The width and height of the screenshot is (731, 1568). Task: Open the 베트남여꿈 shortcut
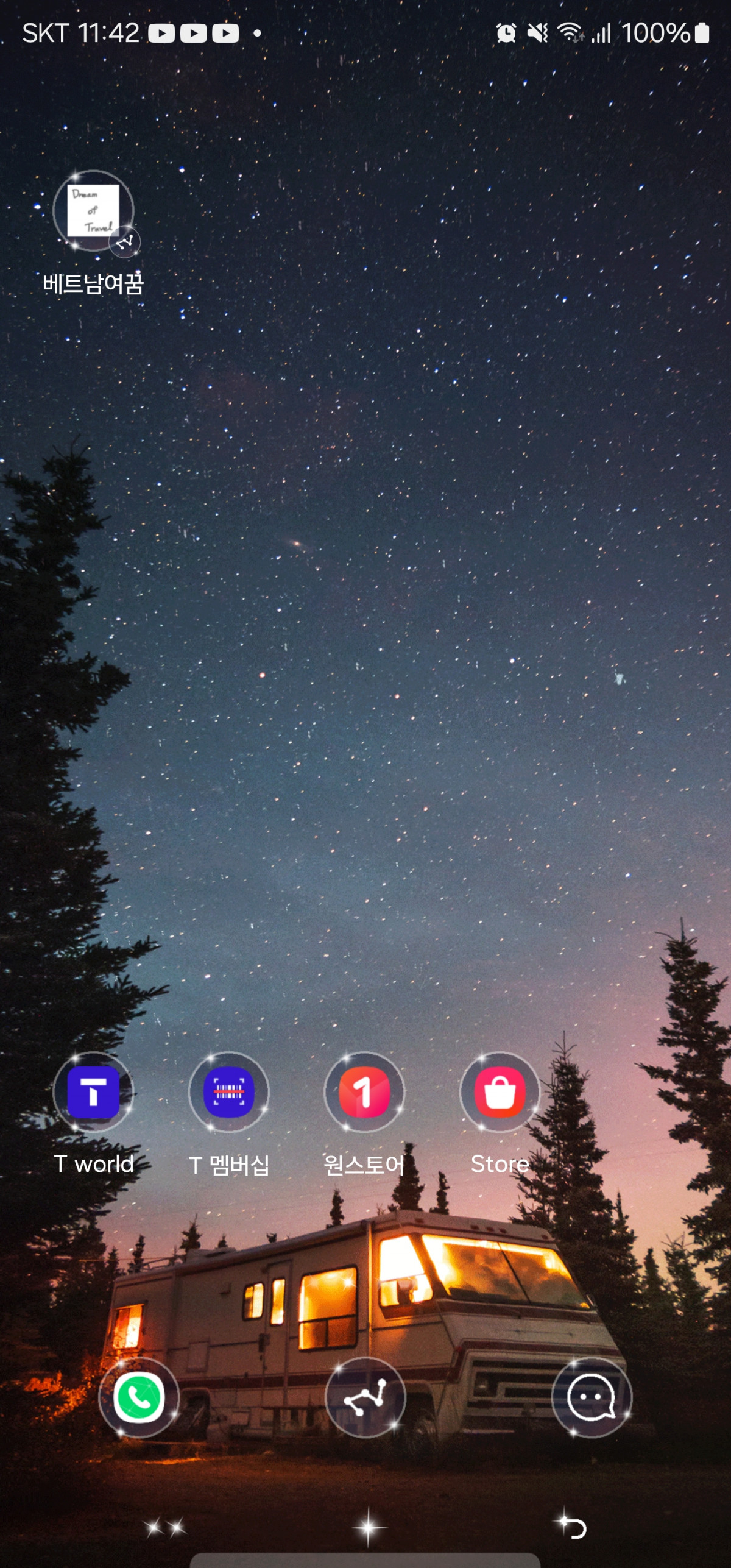click(x=93, y=211)
